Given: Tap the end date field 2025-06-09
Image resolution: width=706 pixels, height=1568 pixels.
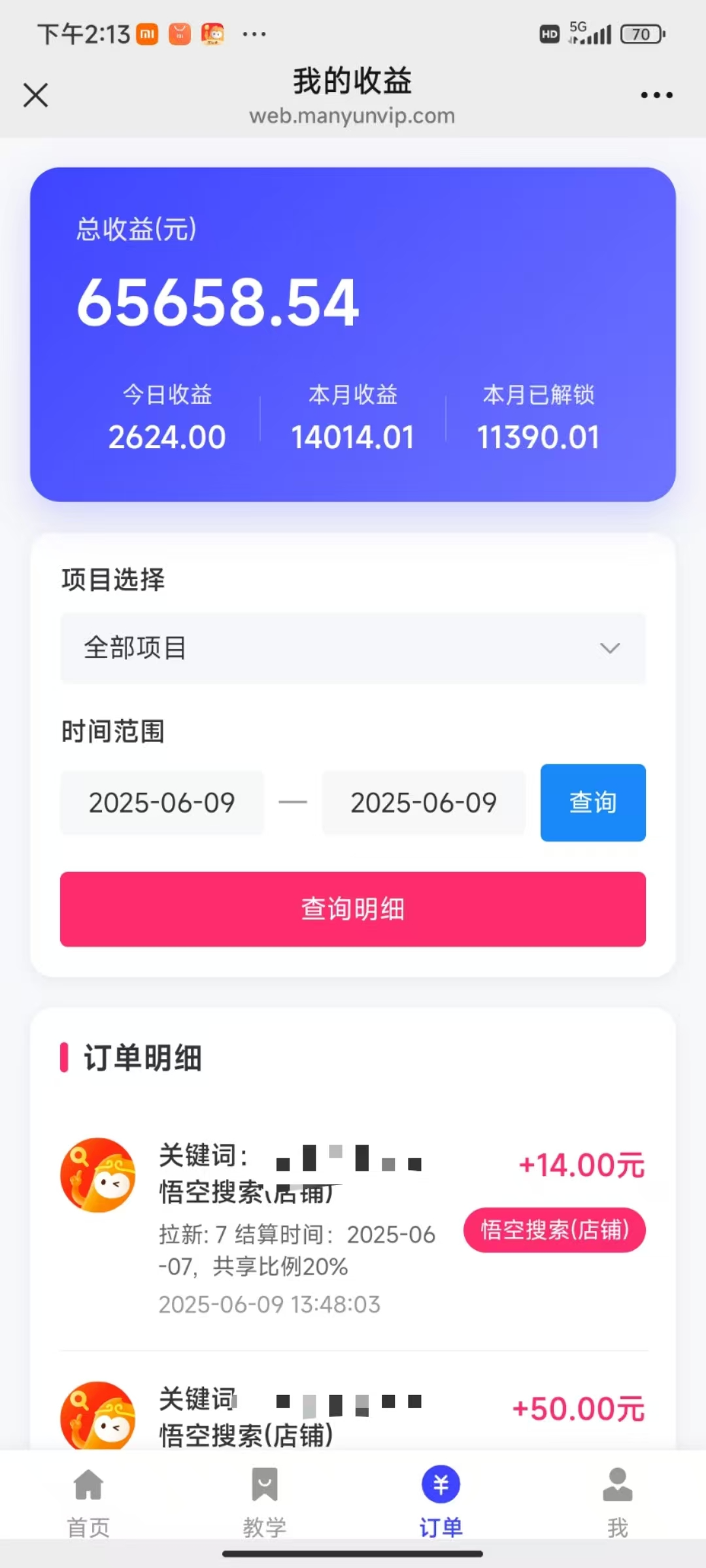Looking at the screenshot, I should pos(423,803).
